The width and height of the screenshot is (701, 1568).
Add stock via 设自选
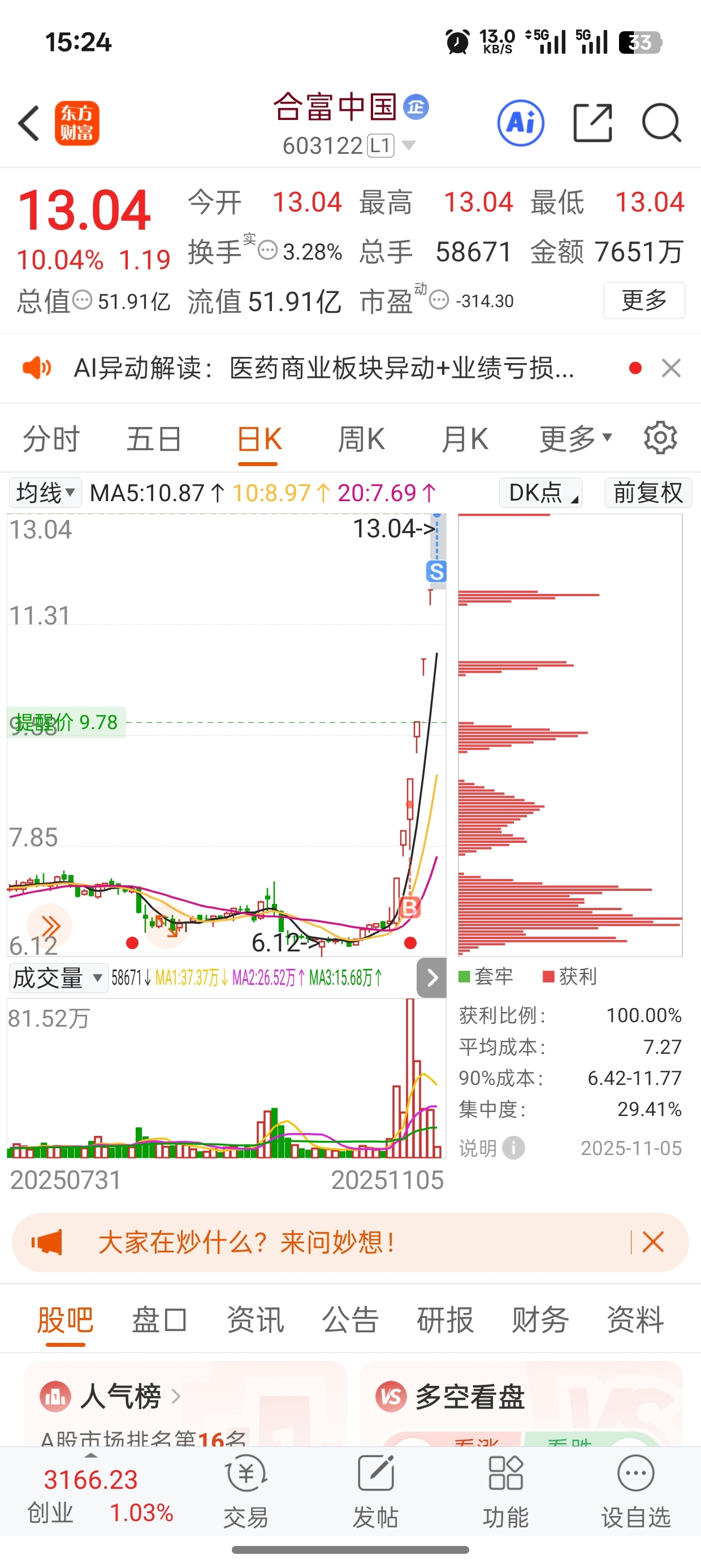click(636, 1491)
